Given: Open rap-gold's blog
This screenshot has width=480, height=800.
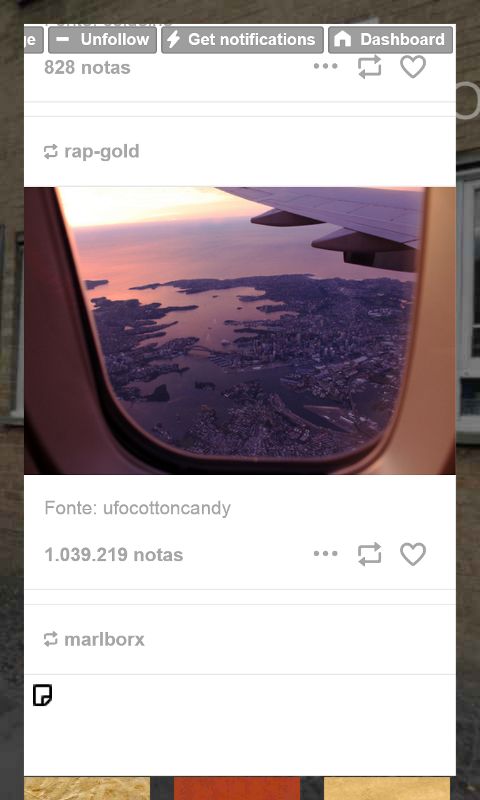Looking at the screenshot, I should (102, 152).
